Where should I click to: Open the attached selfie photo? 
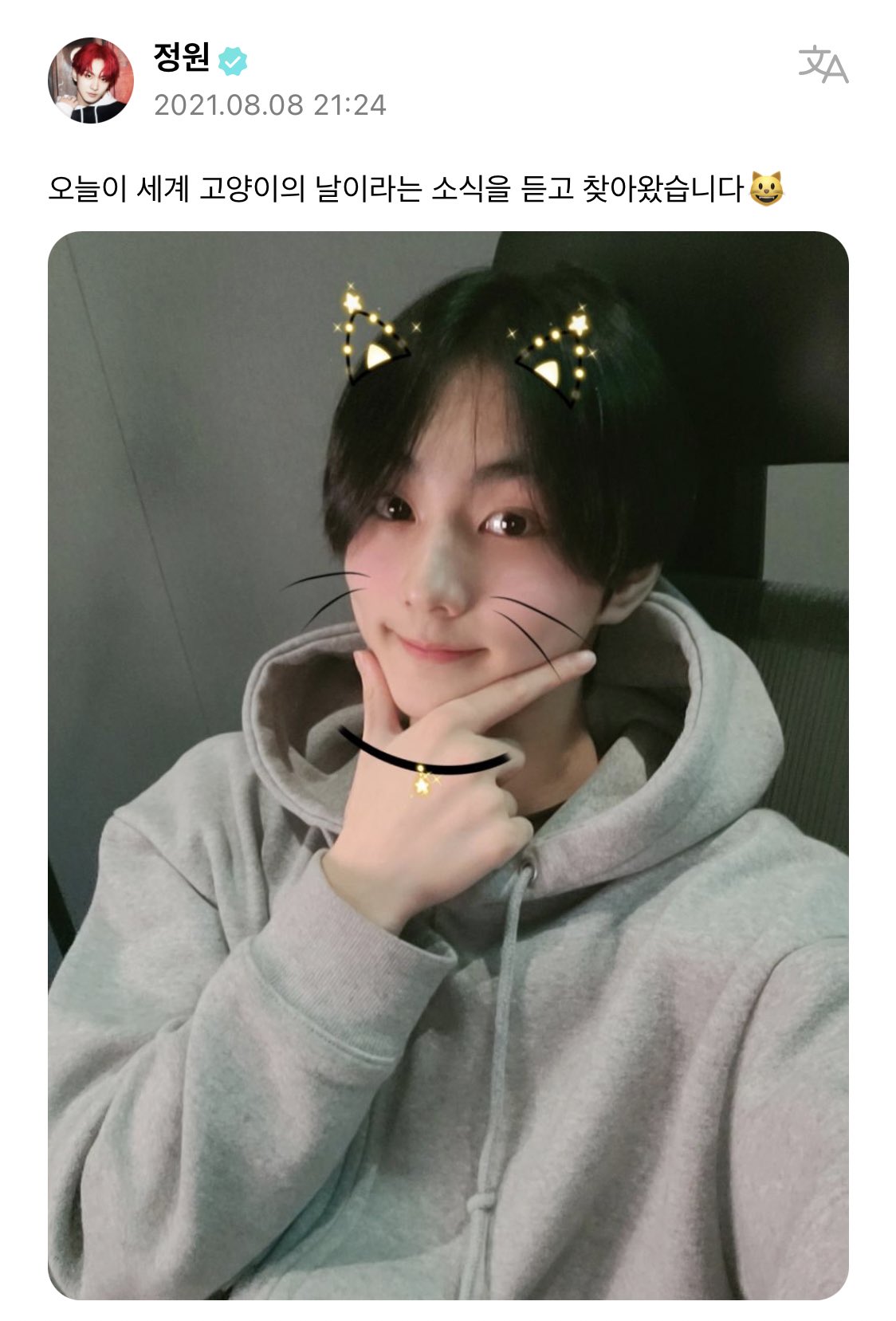tap(448, 765)
